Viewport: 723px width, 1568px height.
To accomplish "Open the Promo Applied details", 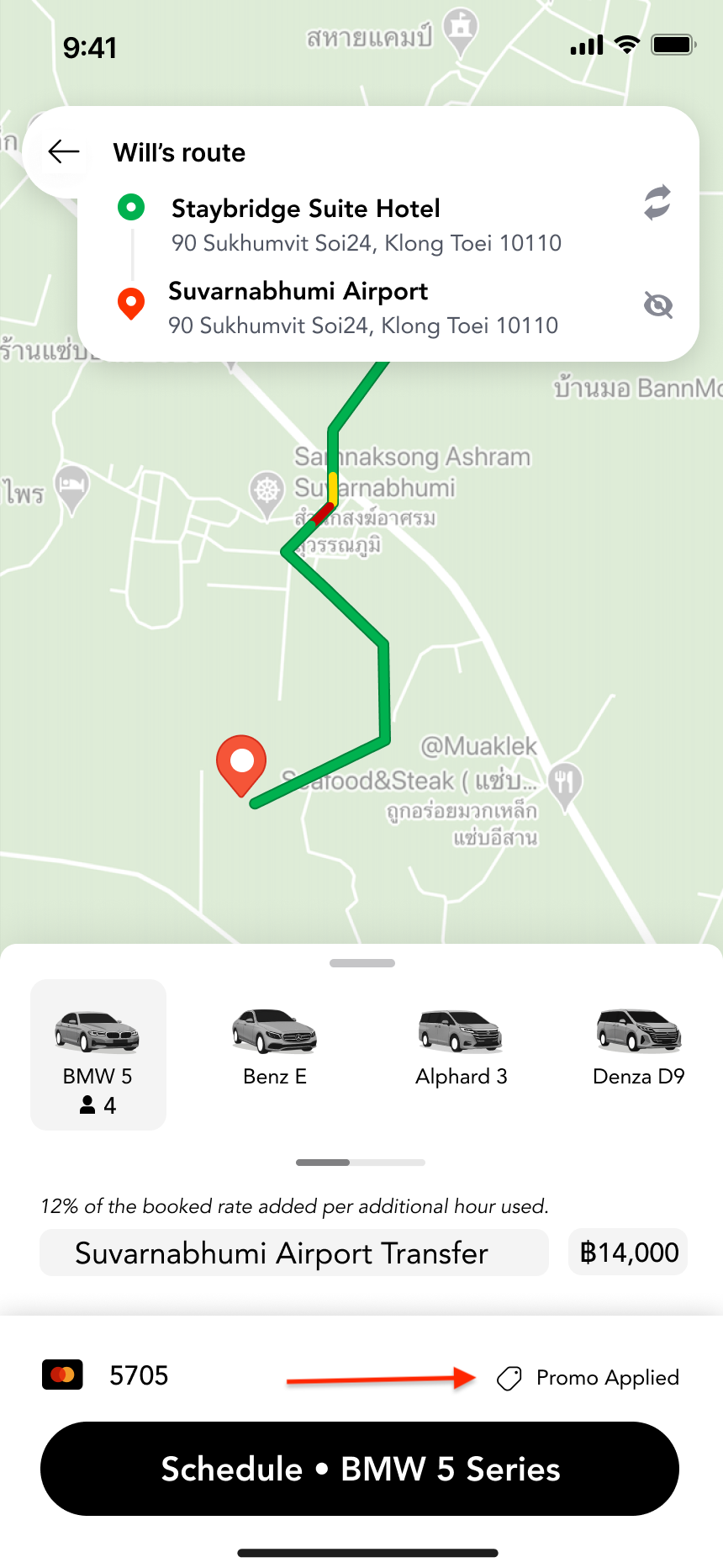I will click(x=588, y=1378).
